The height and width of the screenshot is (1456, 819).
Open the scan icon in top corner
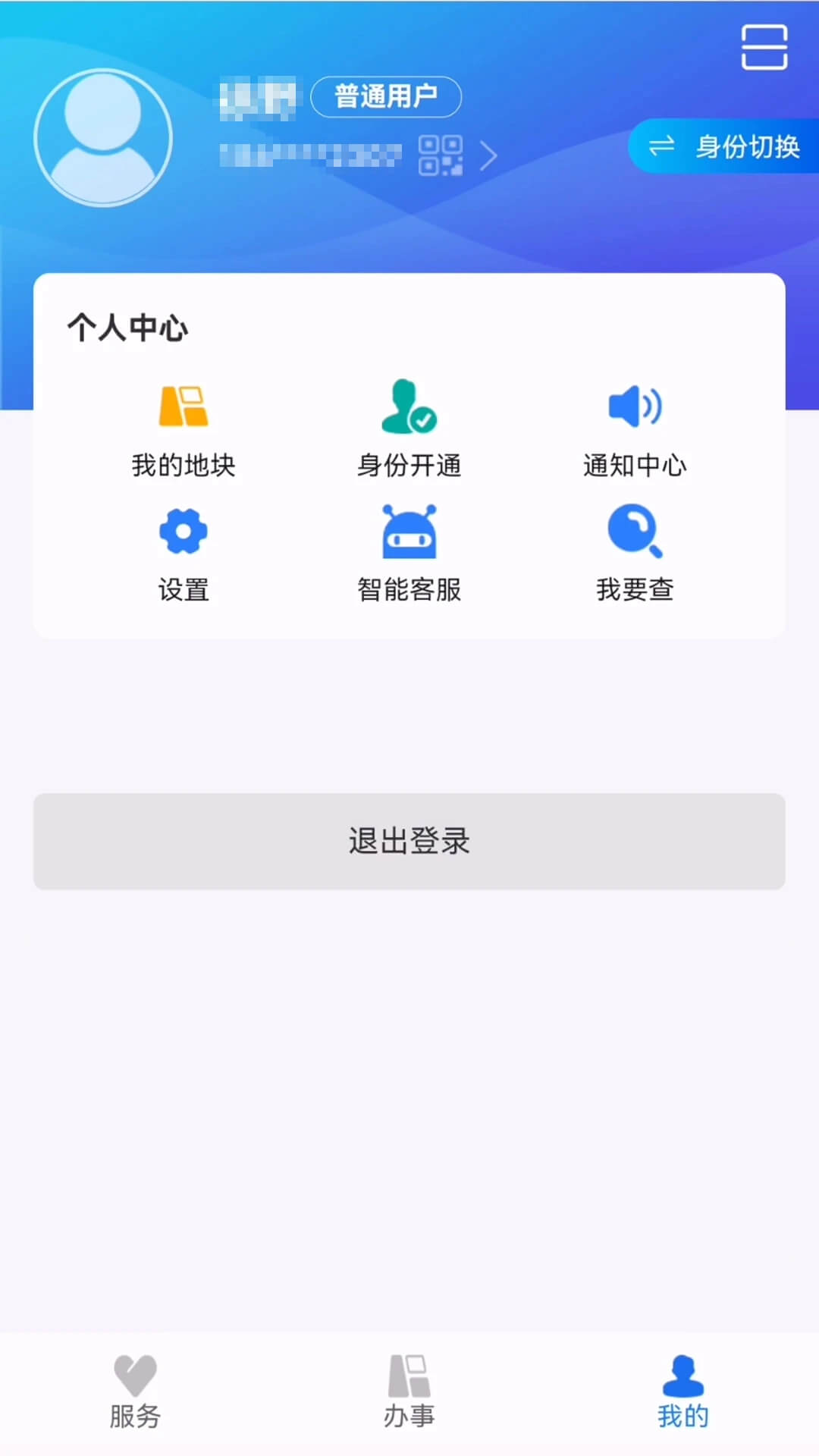pos(764,47)
